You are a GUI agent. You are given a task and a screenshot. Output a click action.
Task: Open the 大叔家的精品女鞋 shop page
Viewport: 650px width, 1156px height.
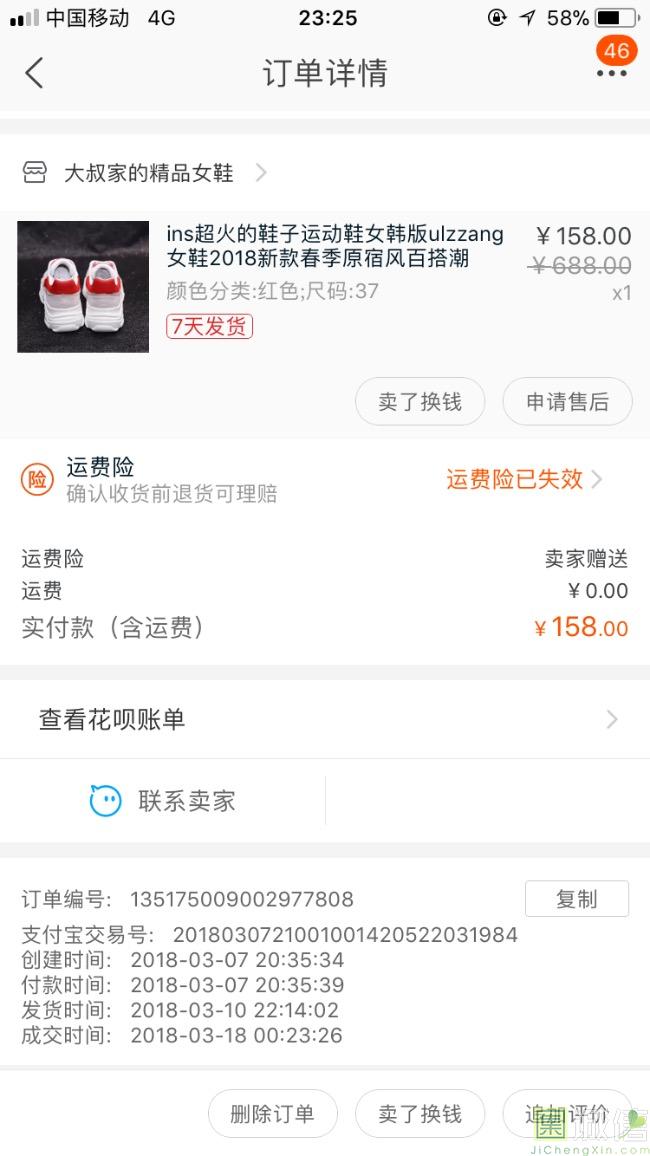pyautogui.click(x=148, y=173)
